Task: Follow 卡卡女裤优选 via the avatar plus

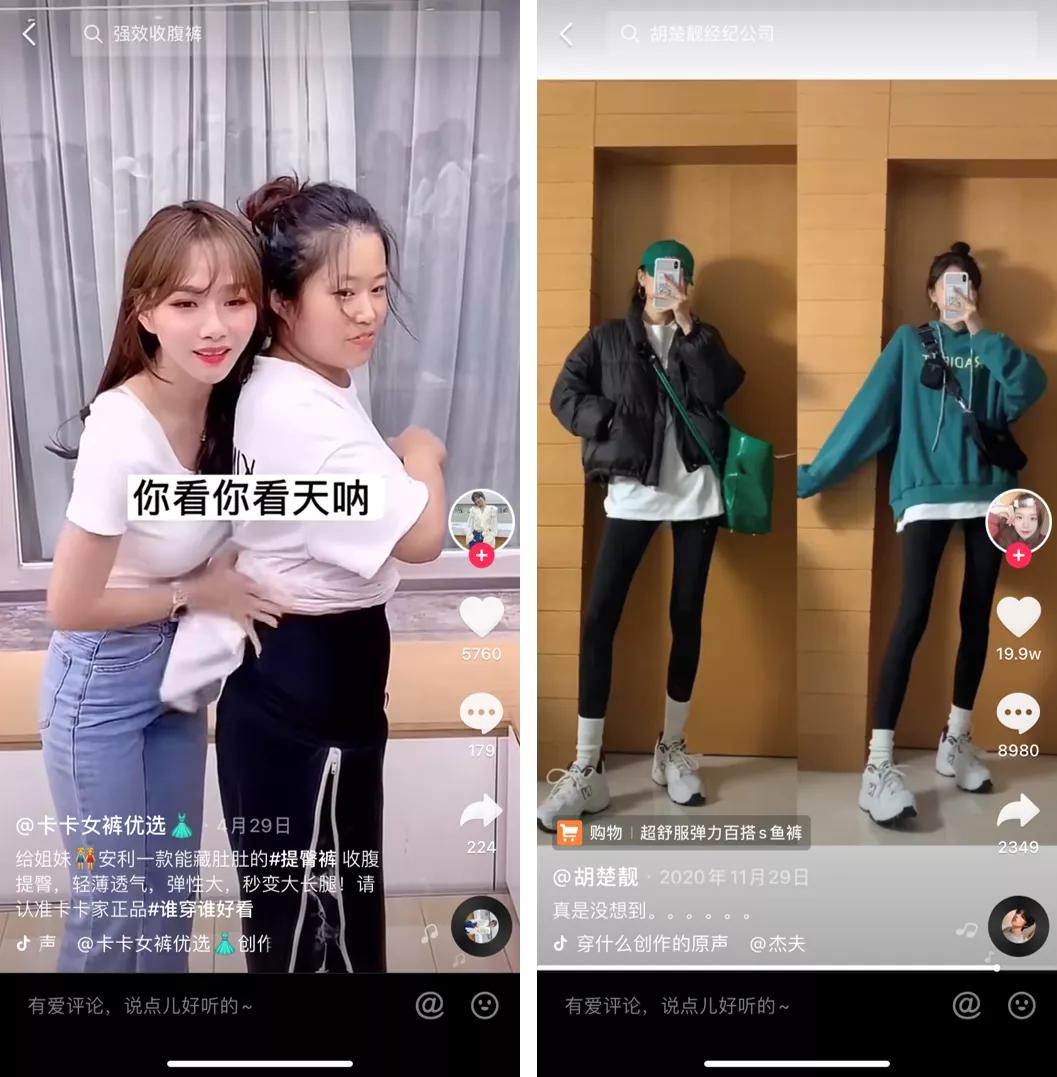Action: point(482,555)
